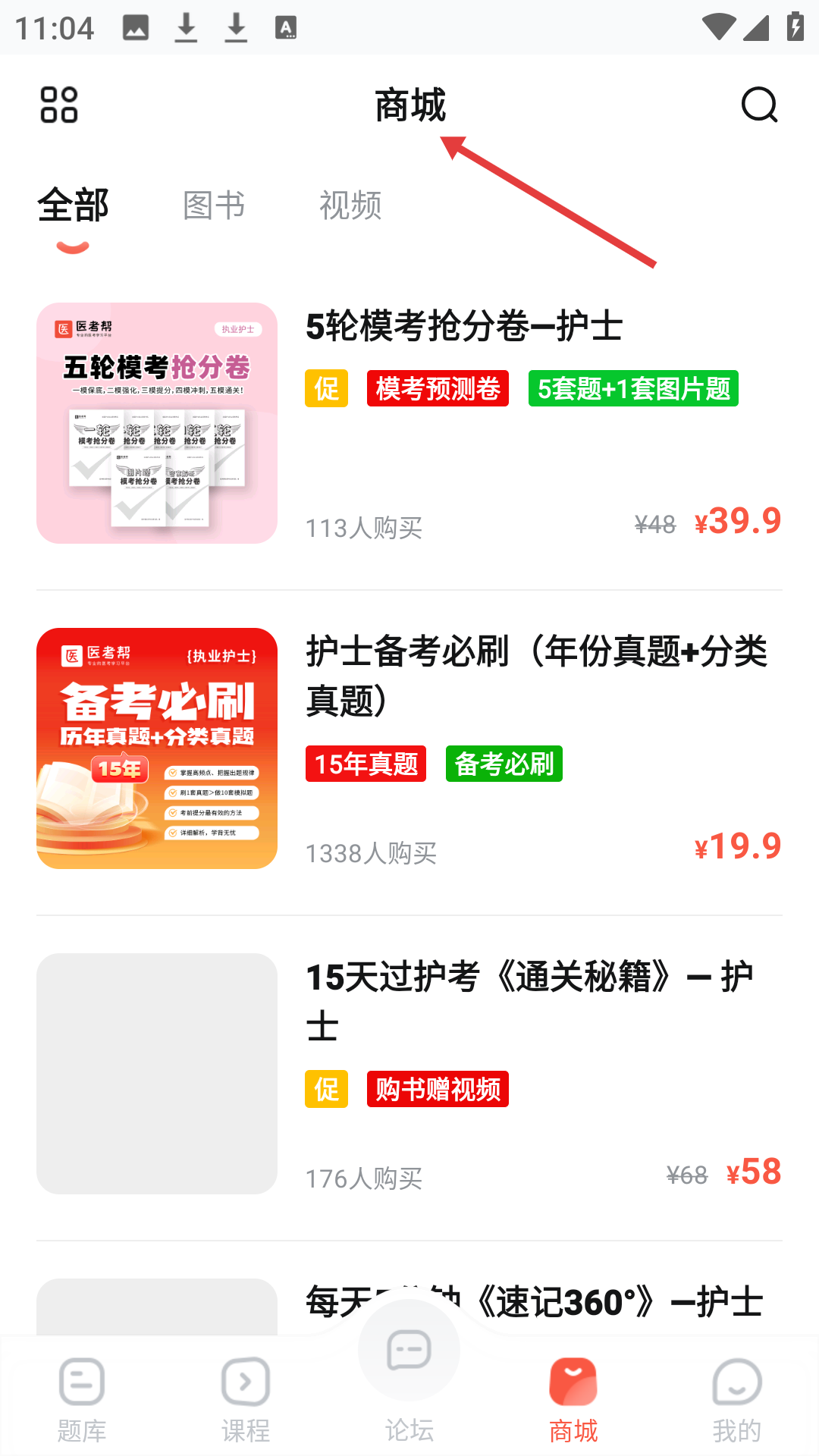819x1456 pixels.
Task: Switch to the 视频 tab
Action: pyautogui.click(x=350, y=206)
